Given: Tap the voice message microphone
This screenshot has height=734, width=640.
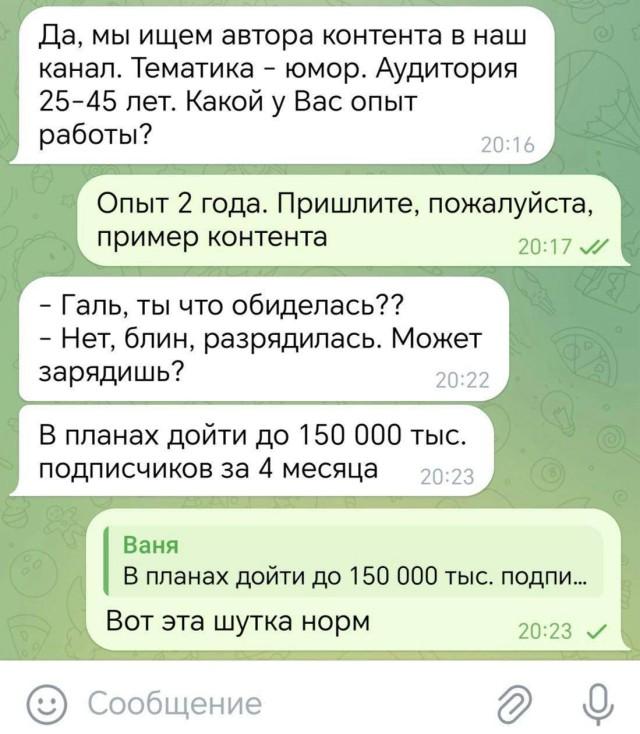Looking at the screenshot, I should (x=597, y=701).
